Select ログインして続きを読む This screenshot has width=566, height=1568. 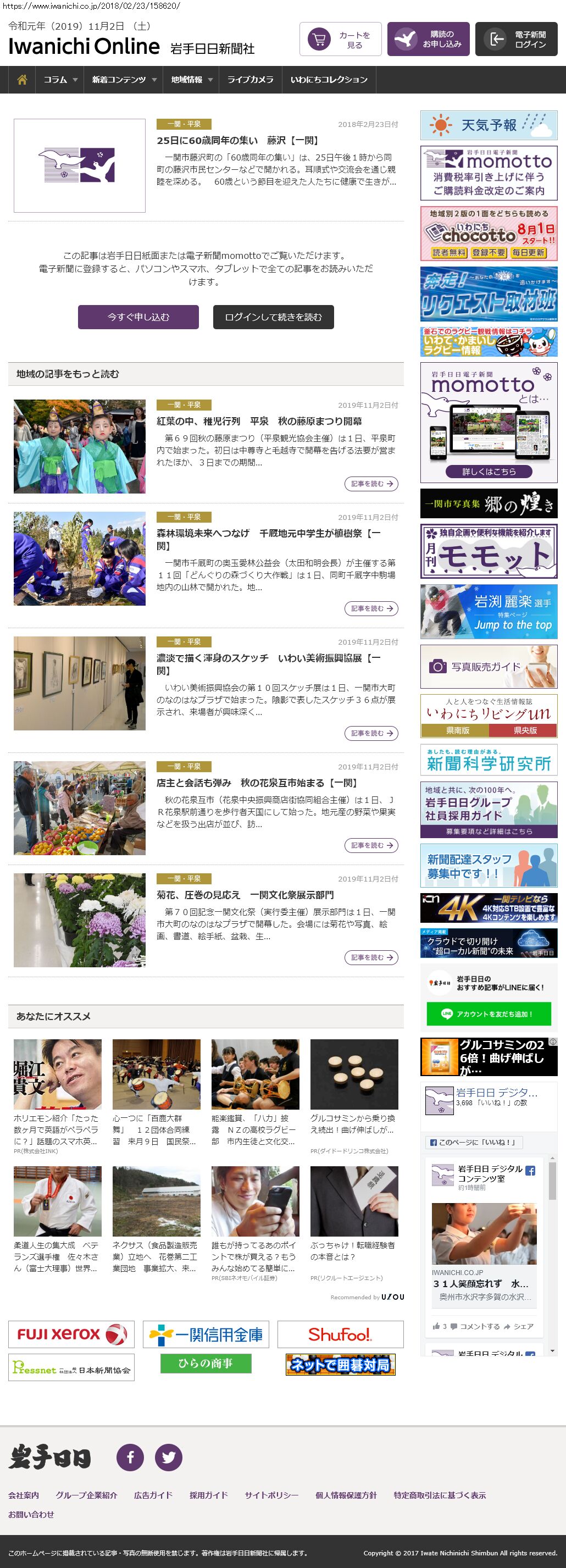pyautogui.click(x=273, y=317)
